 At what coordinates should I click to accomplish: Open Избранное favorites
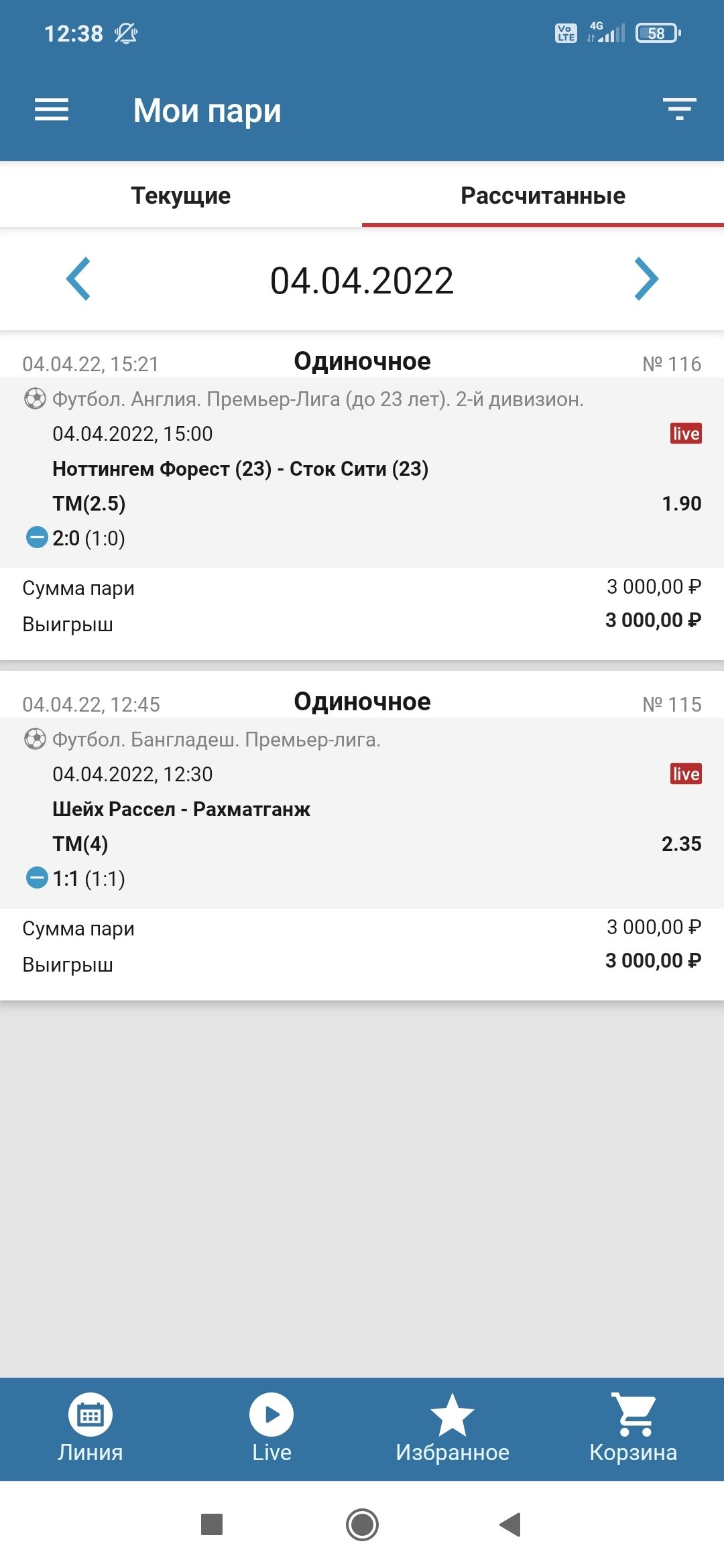[x=452, y=1429]
